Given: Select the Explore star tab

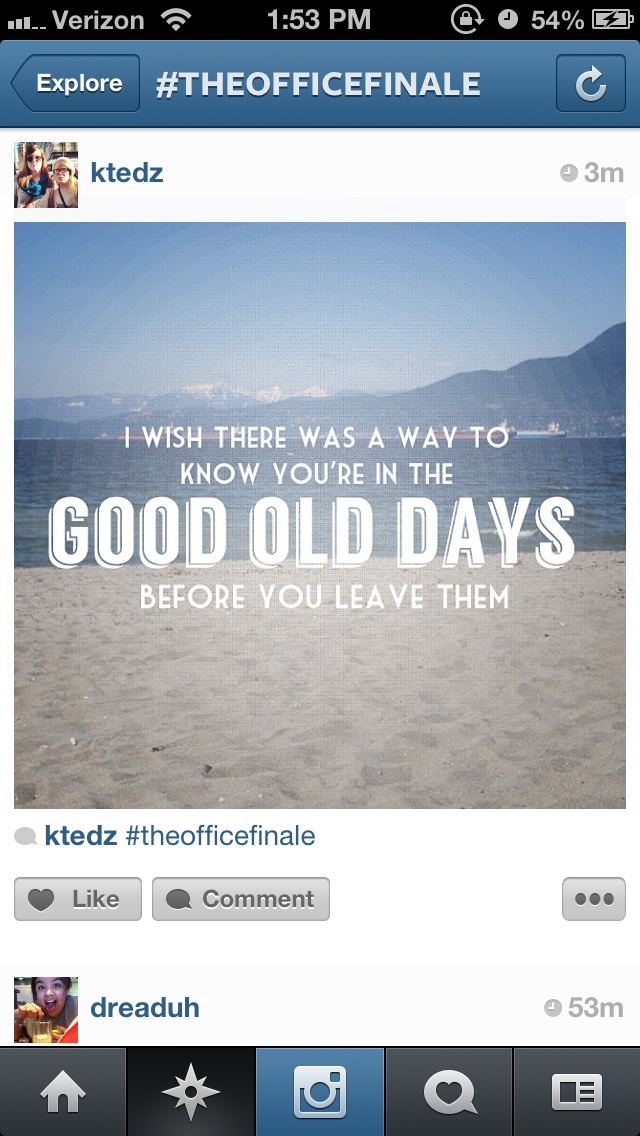Looking at the screenshot, I should (191, 1092).
